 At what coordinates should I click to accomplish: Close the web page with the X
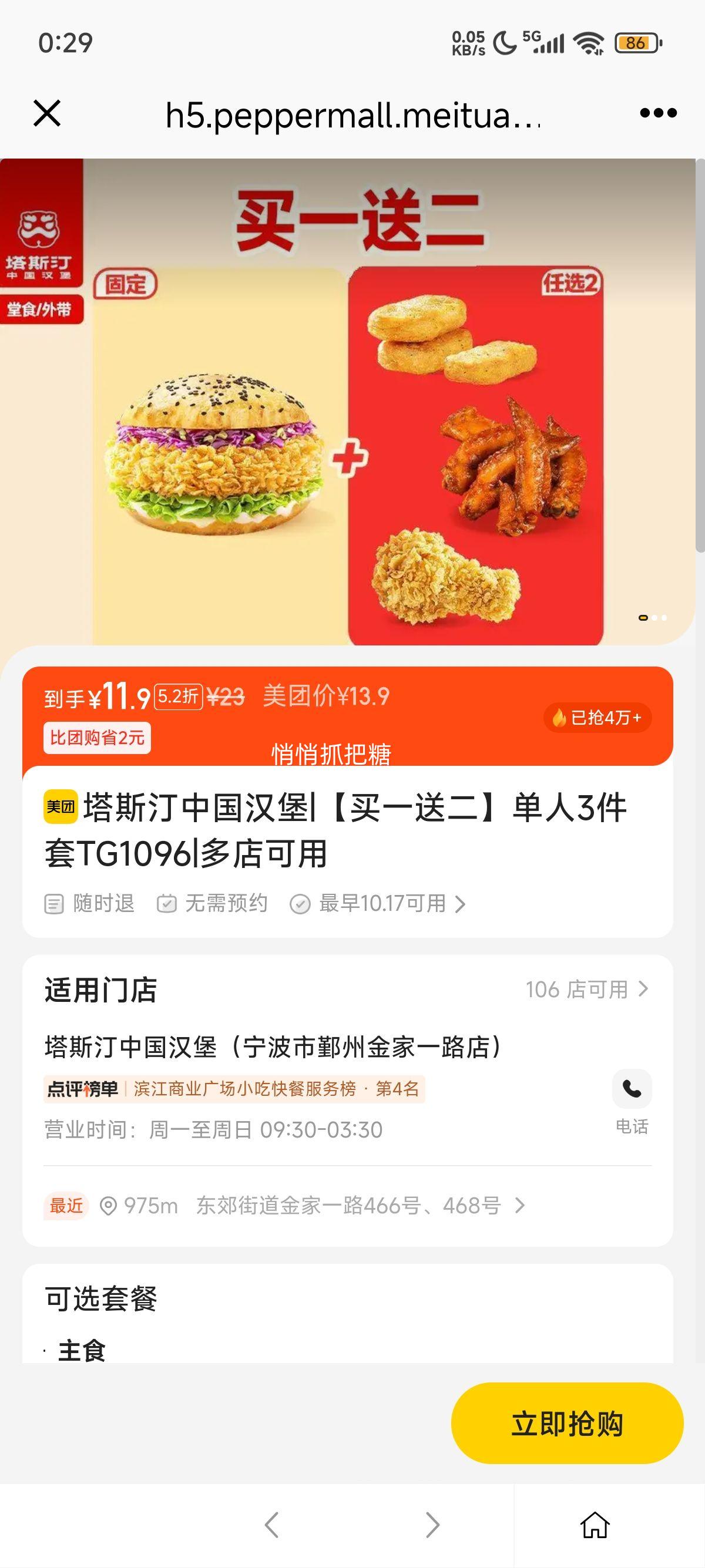tap(47, 114)
